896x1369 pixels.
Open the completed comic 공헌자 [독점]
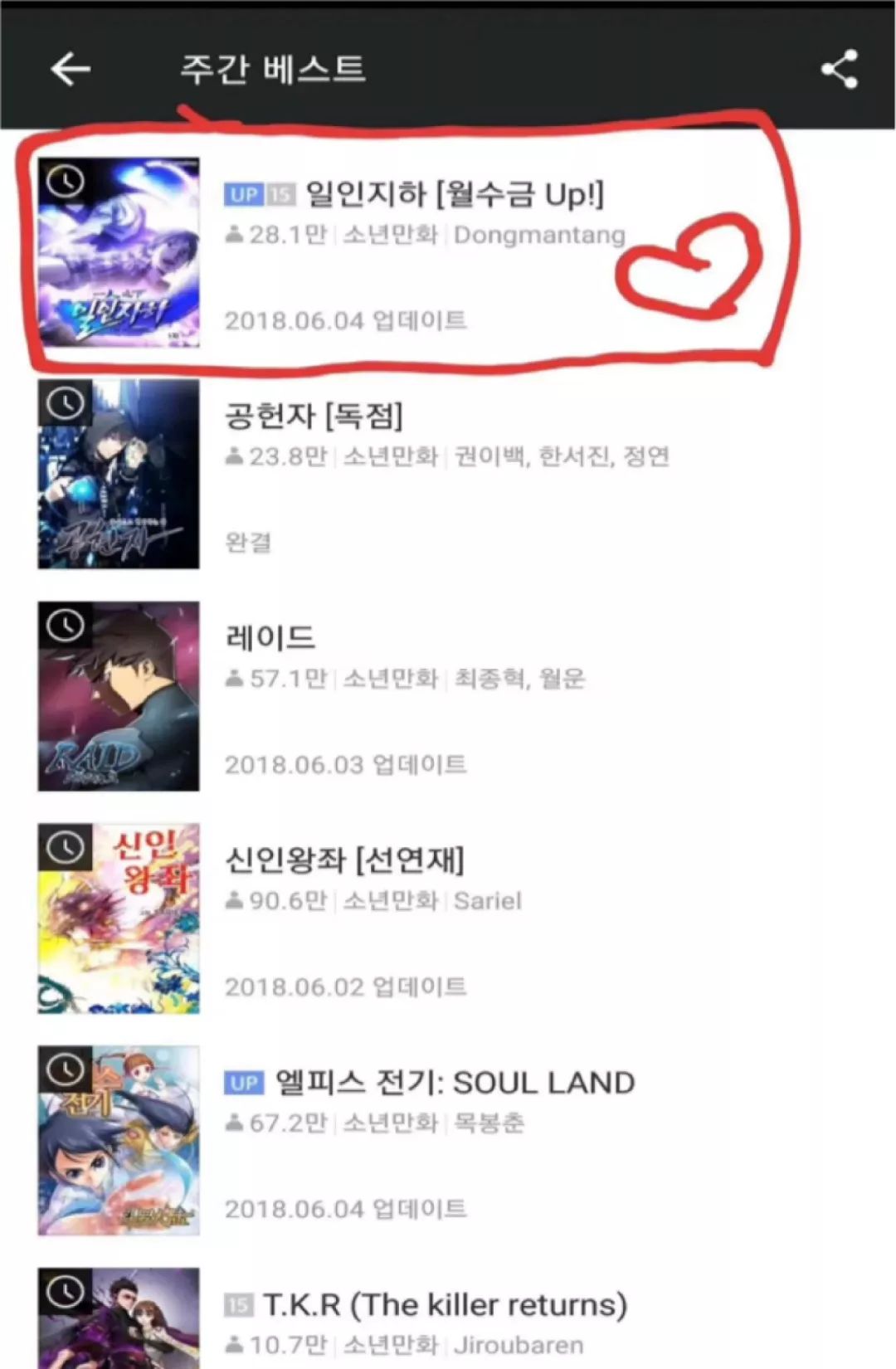click(314, 416)
